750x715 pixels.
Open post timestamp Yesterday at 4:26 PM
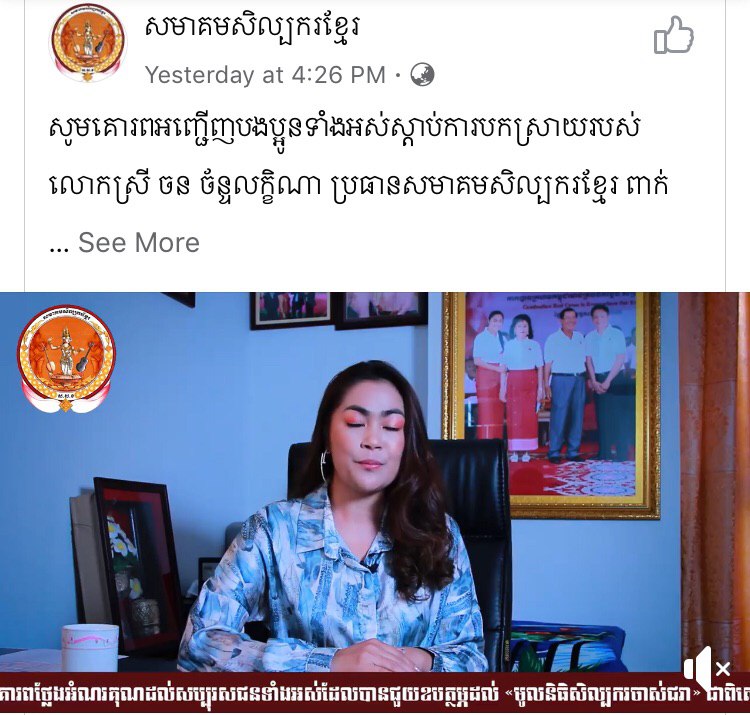pos(265,74)
